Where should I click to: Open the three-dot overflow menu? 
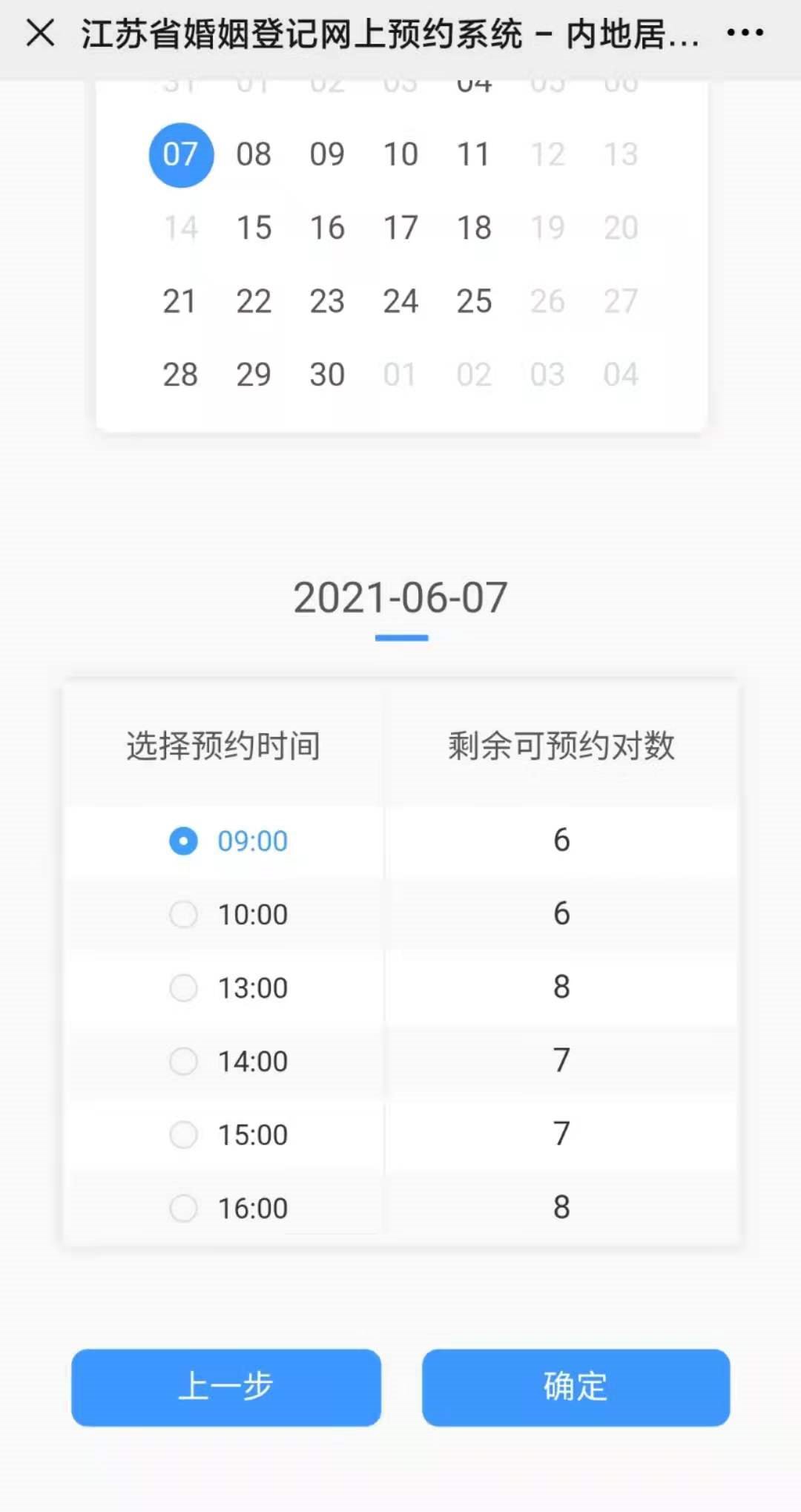pyautogui.click(x=745, y=33)
